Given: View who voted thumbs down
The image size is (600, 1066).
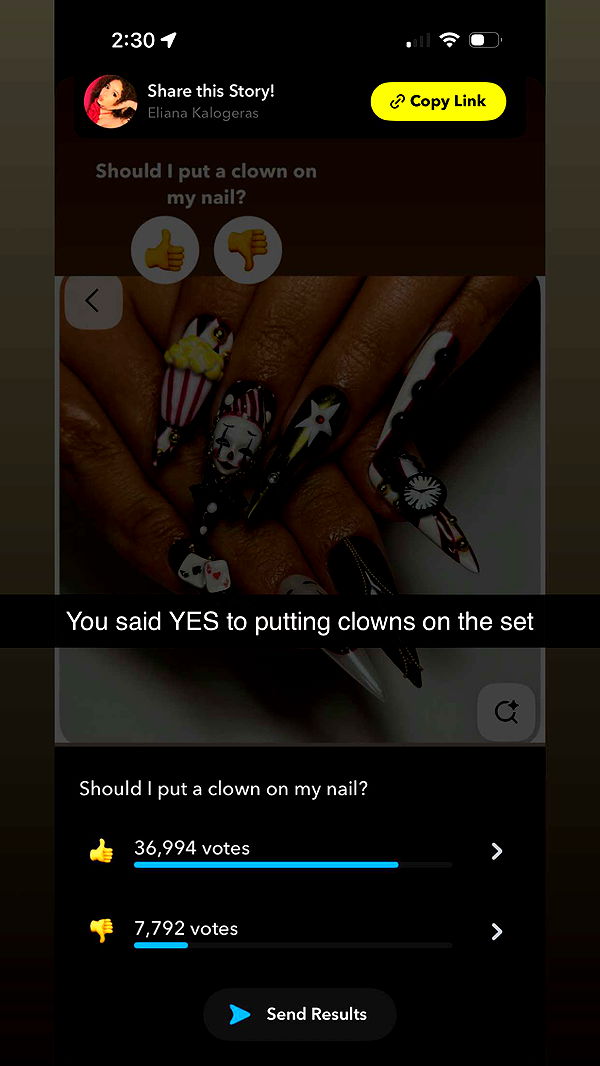Looking at the screenshot, I should coord(496,932).
